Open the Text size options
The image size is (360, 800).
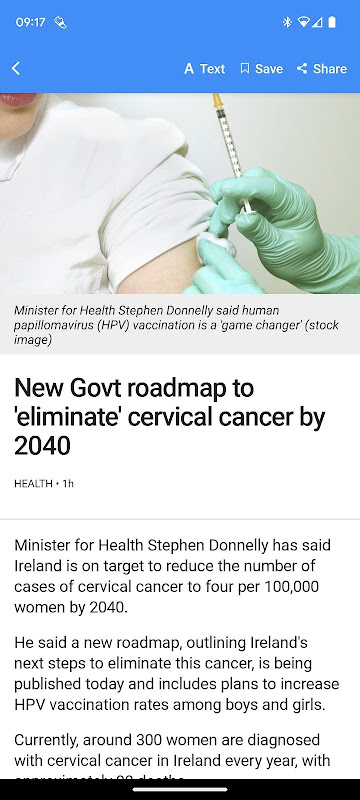pos(204,68)
